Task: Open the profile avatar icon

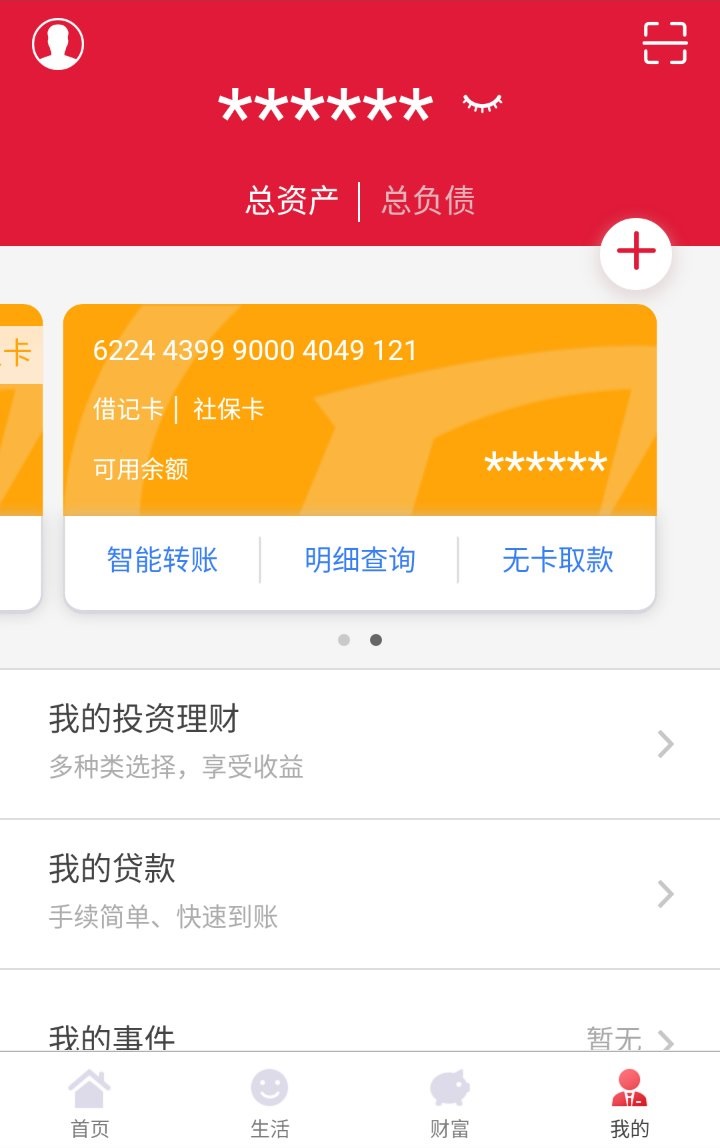Action: (58, 44)
